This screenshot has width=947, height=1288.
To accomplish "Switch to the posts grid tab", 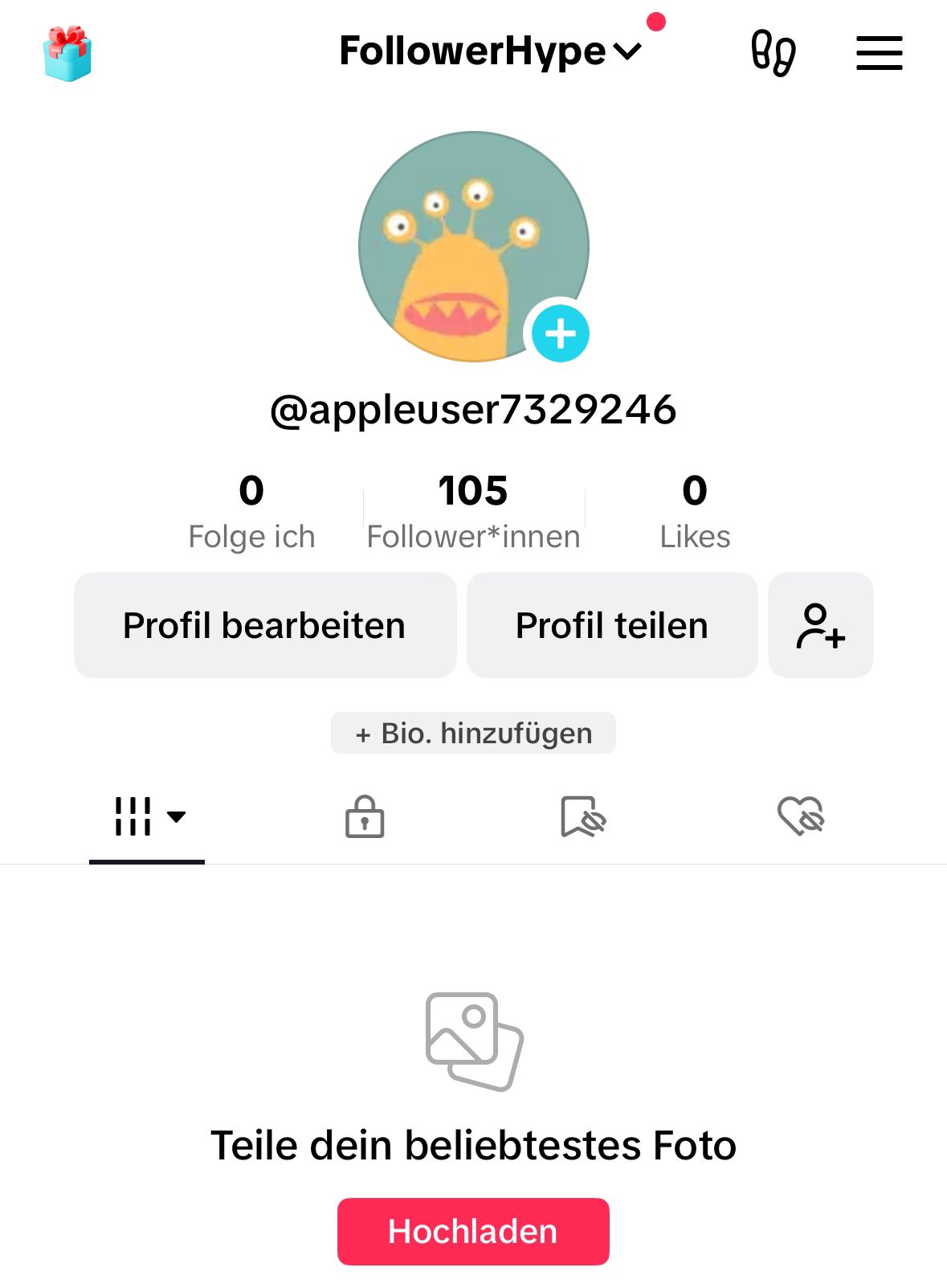I will 147,817.
